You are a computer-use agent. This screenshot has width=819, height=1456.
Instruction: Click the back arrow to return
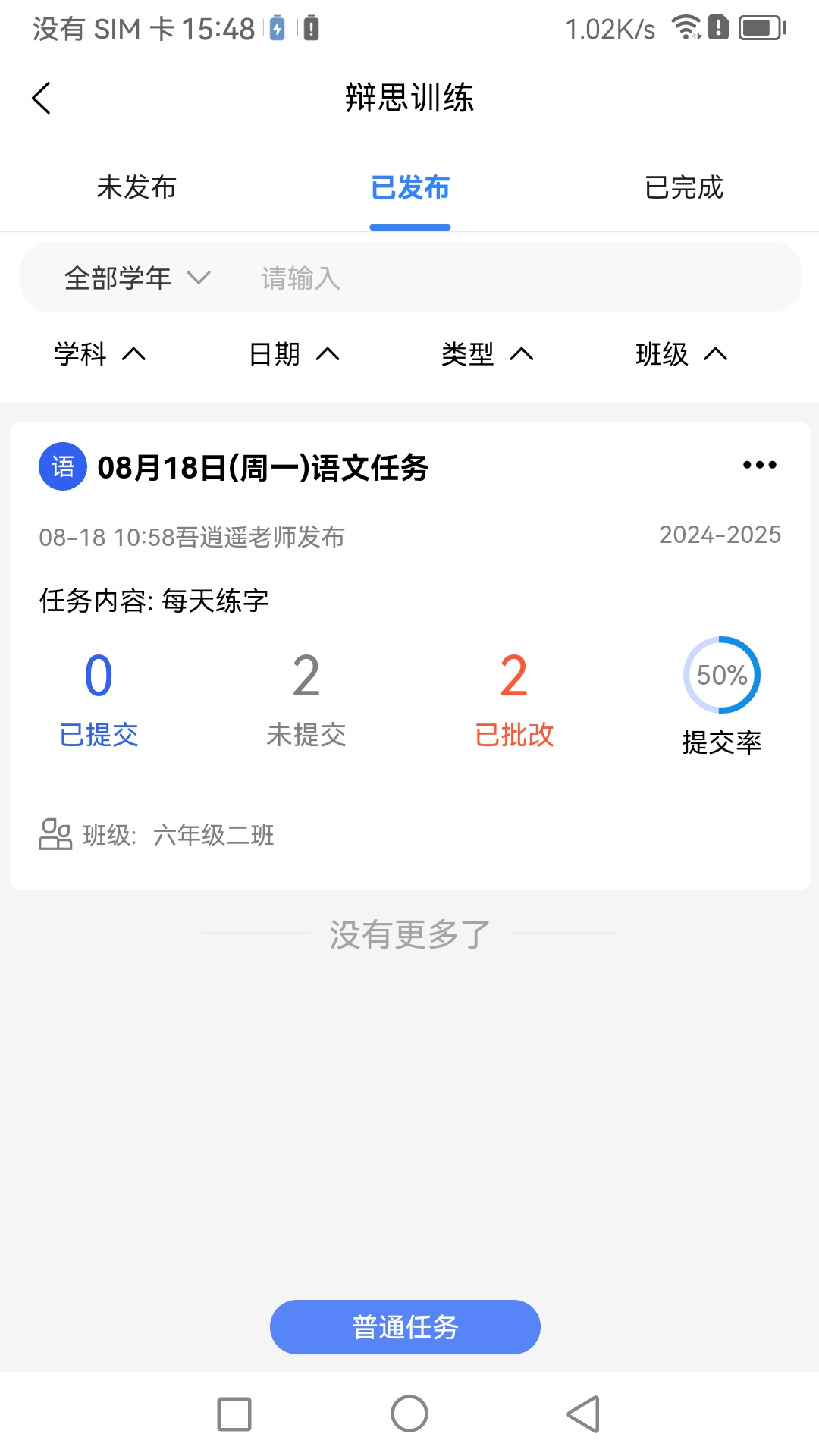[42, 98]
